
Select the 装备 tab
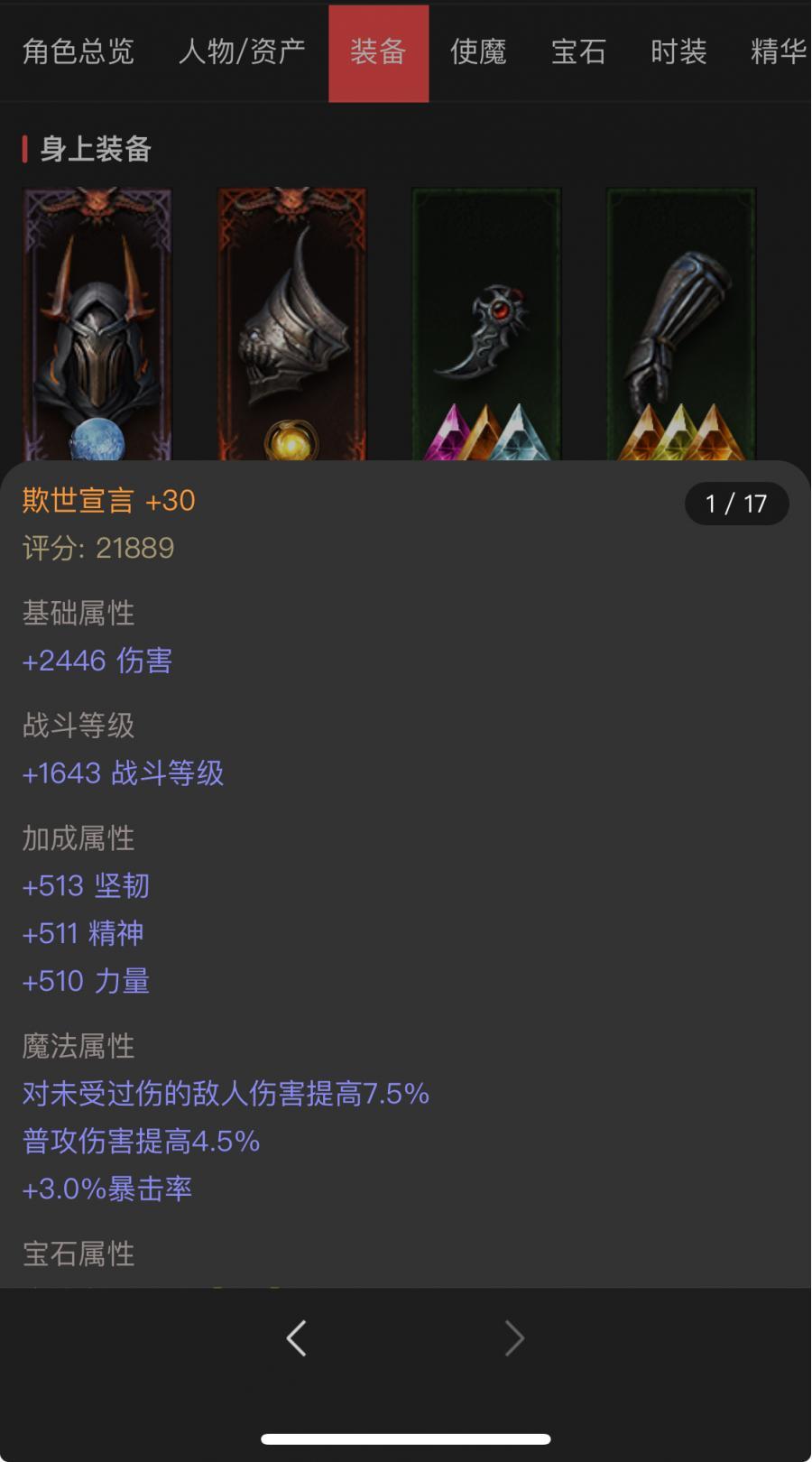click(x=378, y=52)
